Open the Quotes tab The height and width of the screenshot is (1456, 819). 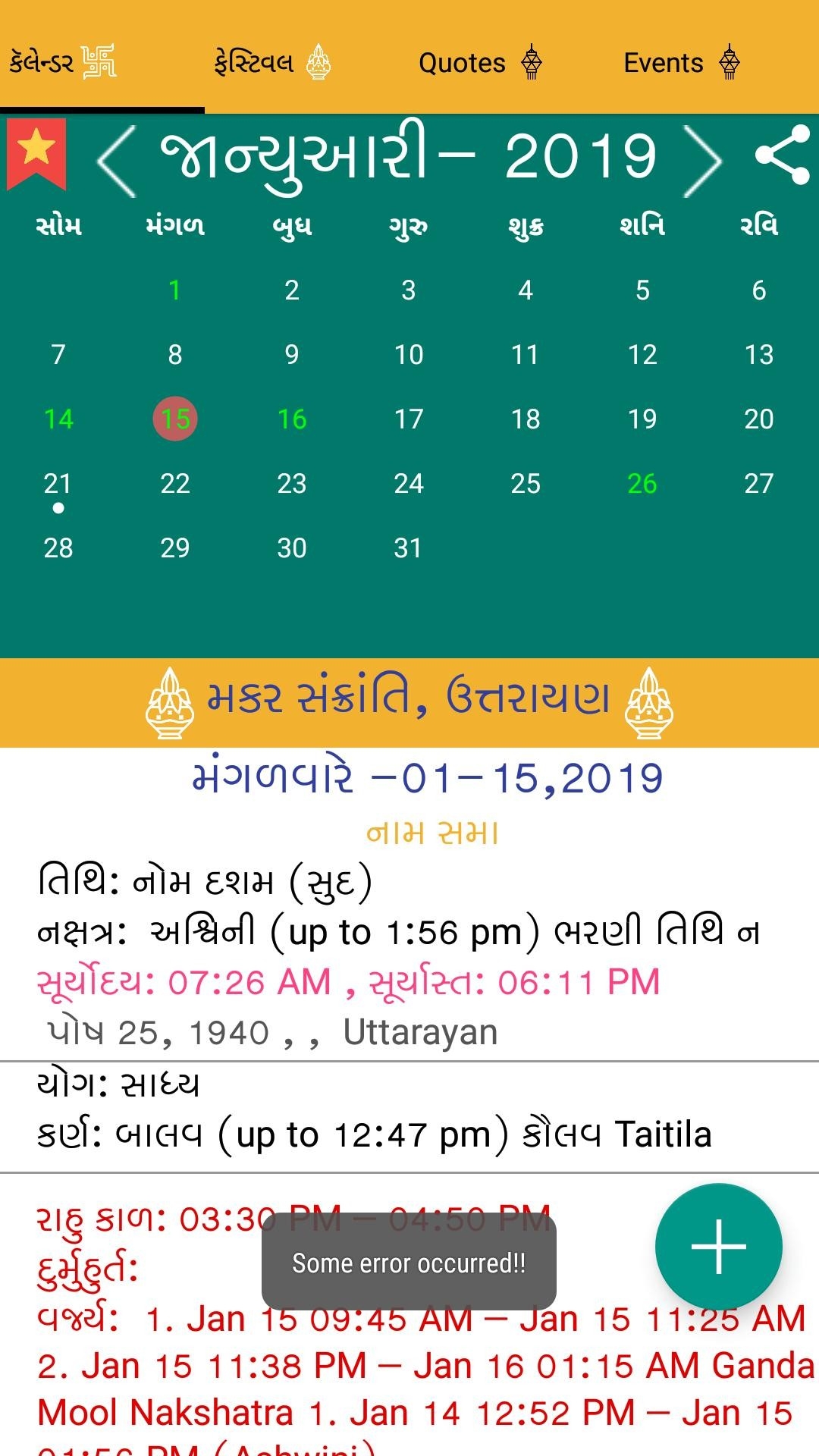coord(479,62)
